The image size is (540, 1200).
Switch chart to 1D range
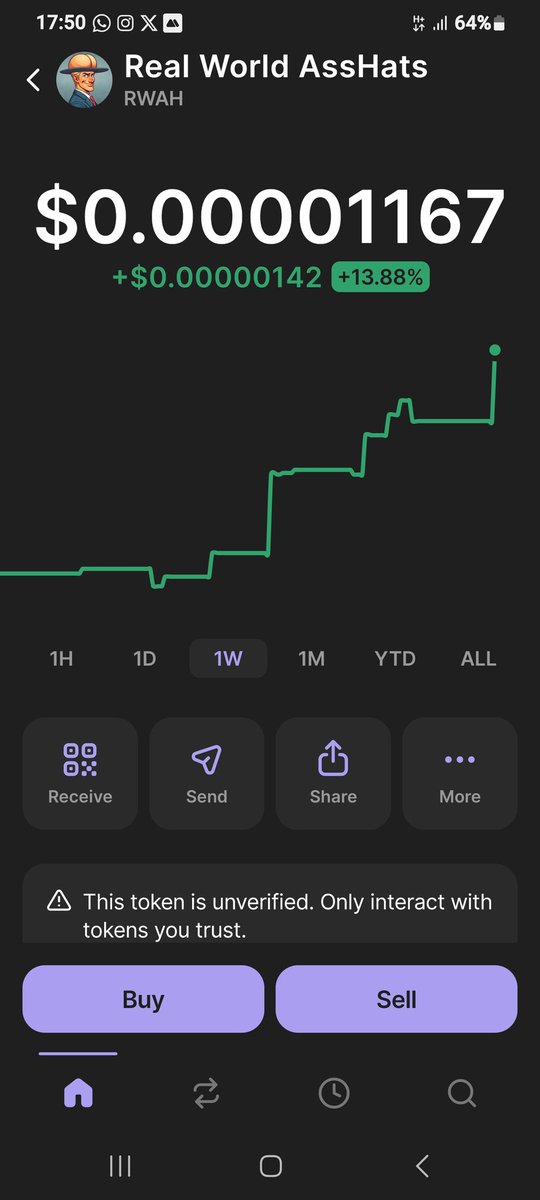[145, 659]
